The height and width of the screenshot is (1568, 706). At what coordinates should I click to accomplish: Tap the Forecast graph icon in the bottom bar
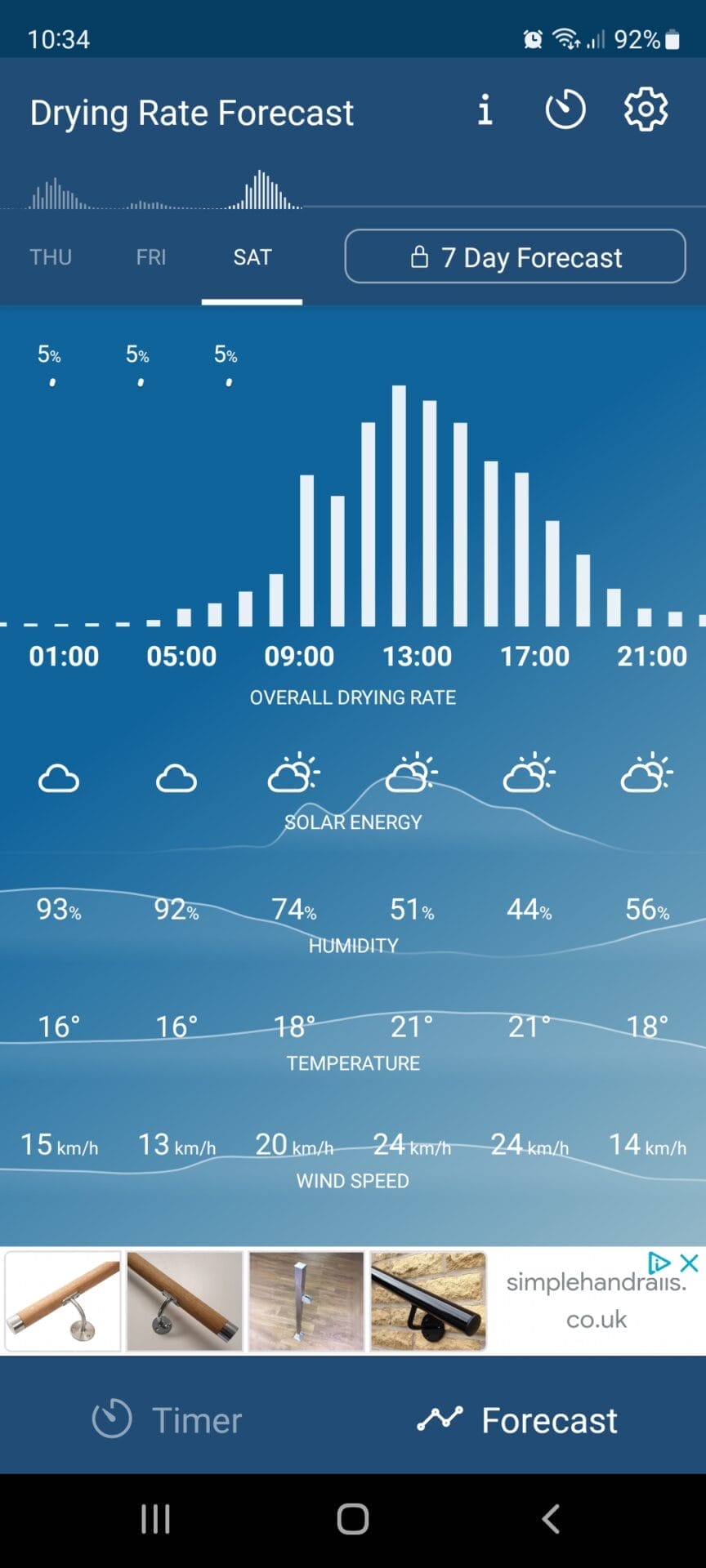coord(440,1419)
